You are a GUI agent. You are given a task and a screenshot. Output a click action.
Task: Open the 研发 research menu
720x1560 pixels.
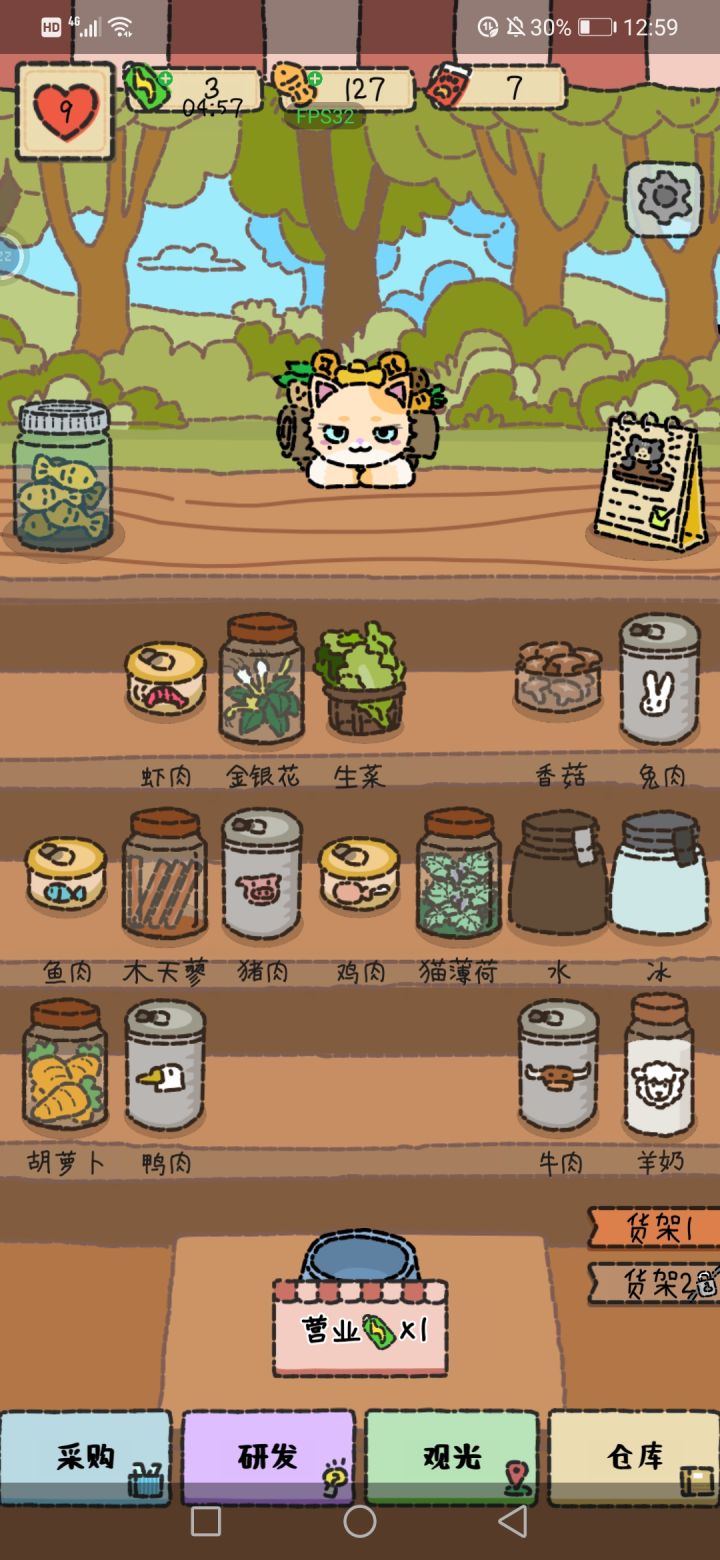click(268, 1456)
